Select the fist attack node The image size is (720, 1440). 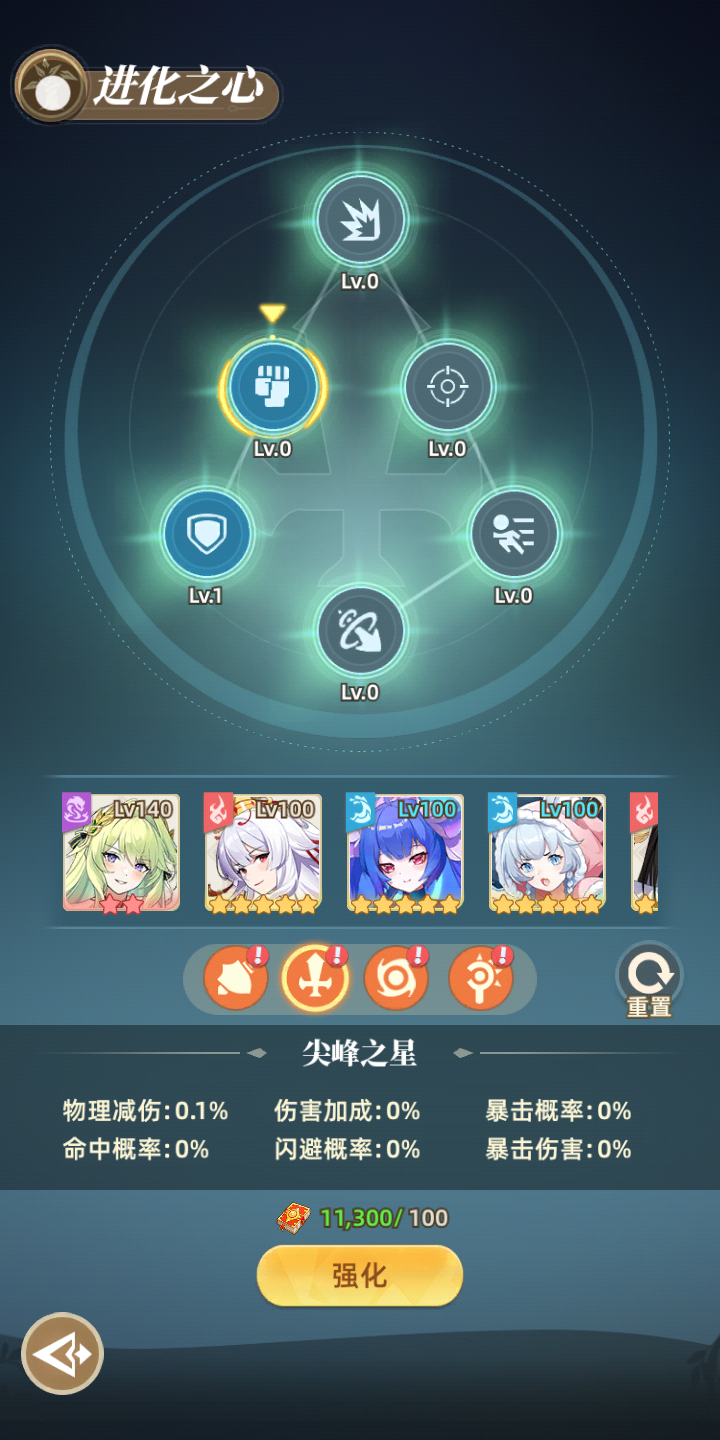[x=272, y=387]
